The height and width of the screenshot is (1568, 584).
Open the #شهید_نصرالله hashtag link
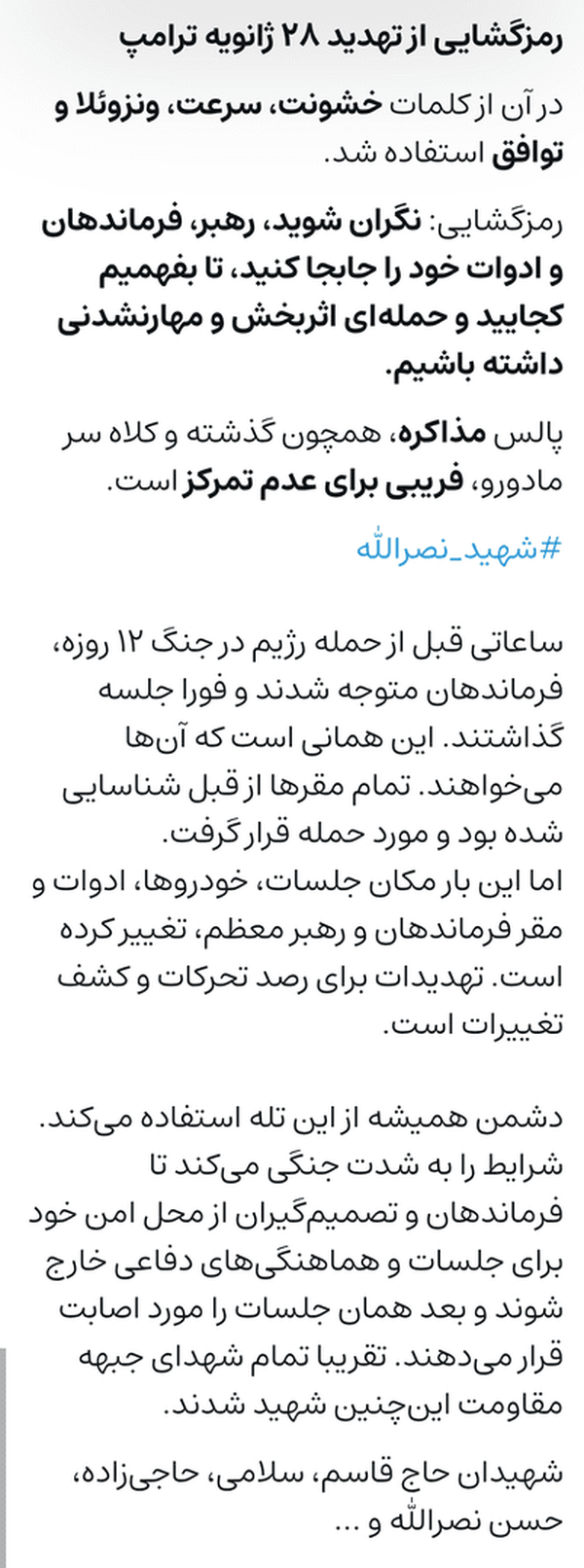tap(459, 548)
